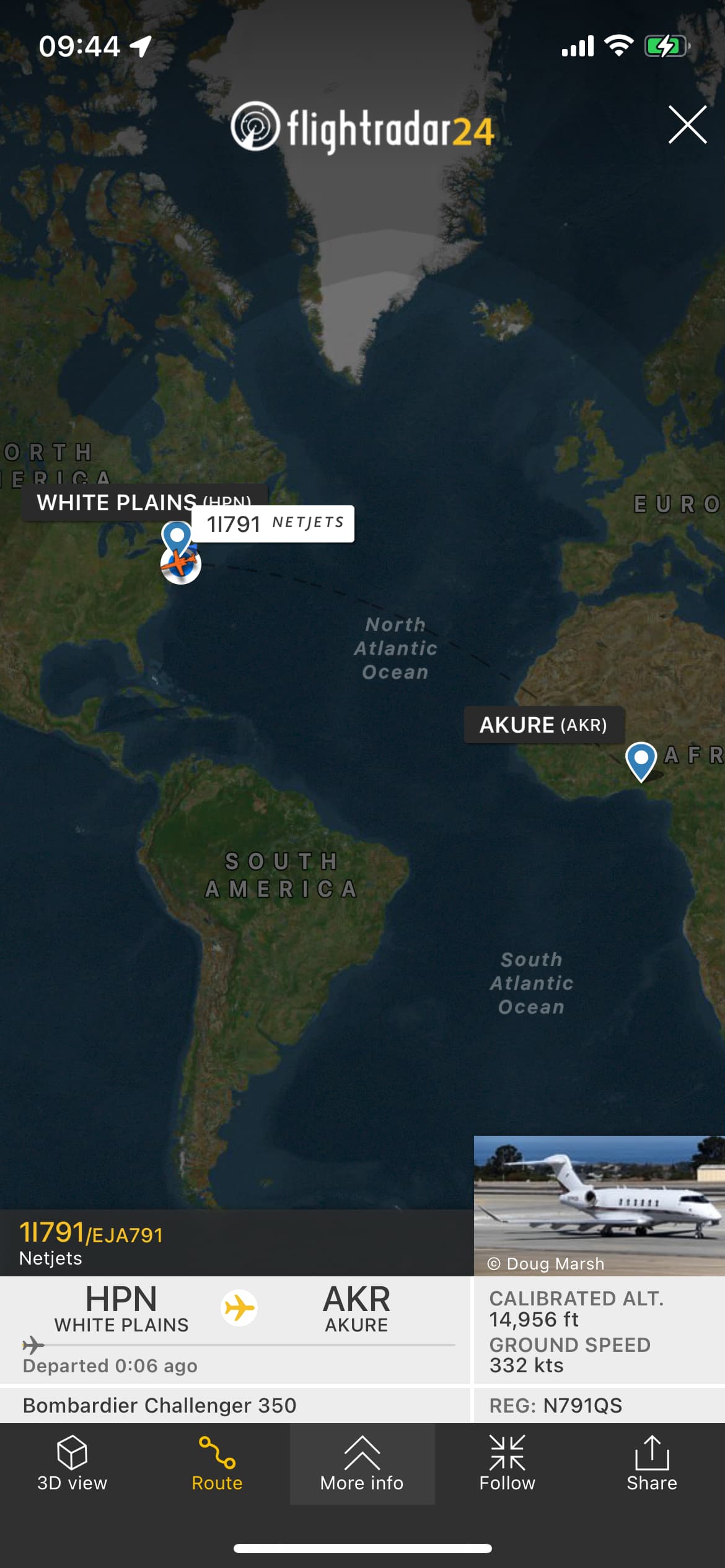Tap the White Plains origin map pin
The height and width of the screenshot is (1568, 725).
tap(176, 535)
